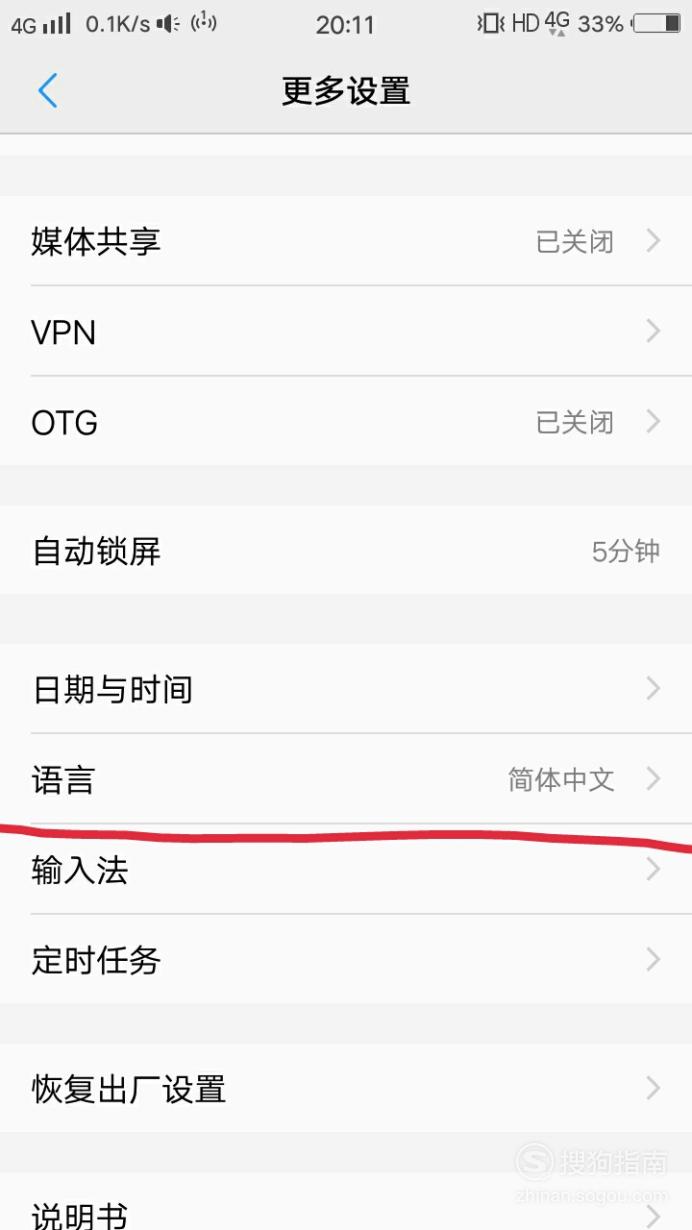Screen dimensions: 692x1230
Task: Open the 说明书 manual
Action: (x=346, y=1202)
